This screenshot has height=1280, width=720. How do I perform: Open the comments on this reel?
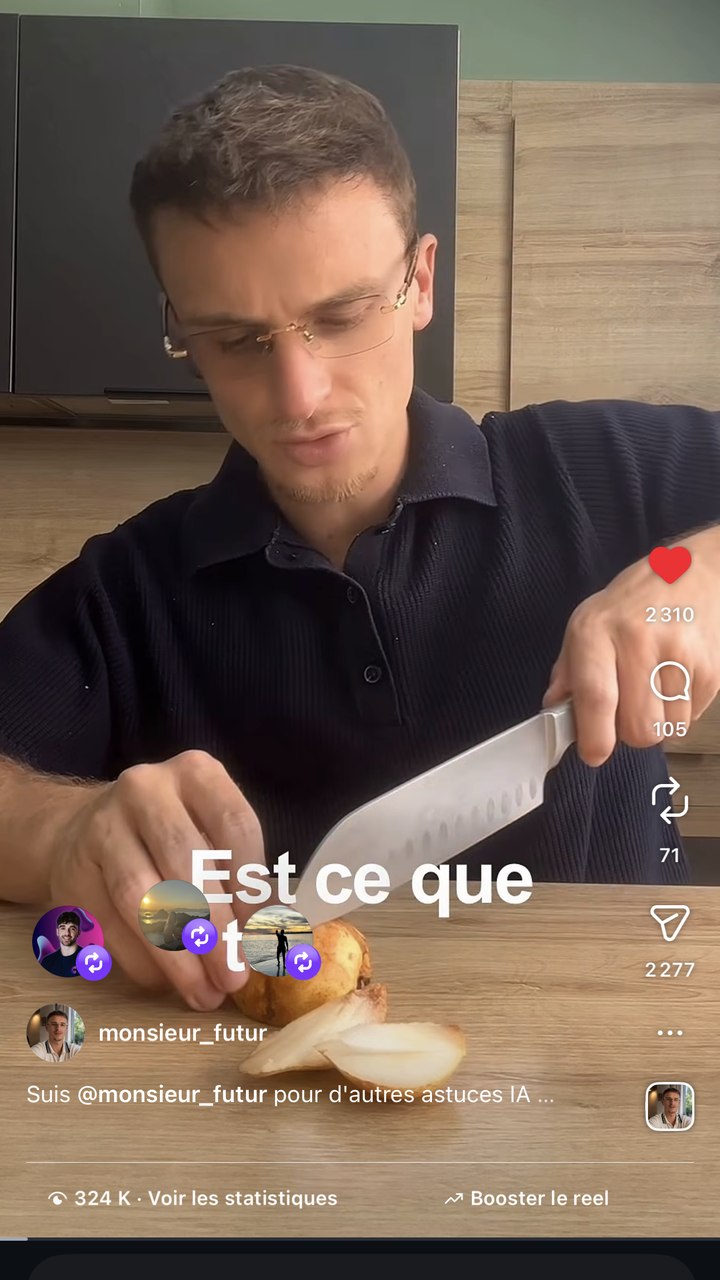670,683
